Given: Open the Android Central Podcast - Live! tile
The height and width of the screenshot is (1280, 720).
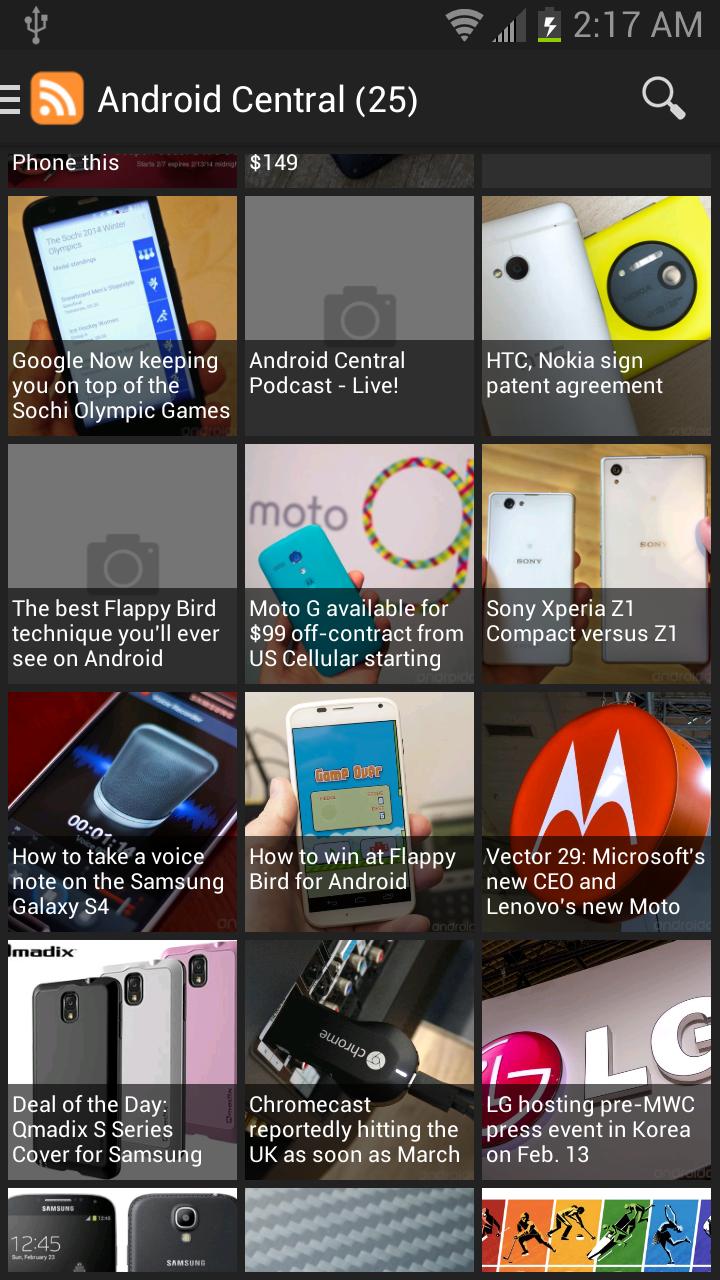Looking at the screenshot, I should (359, 315).
